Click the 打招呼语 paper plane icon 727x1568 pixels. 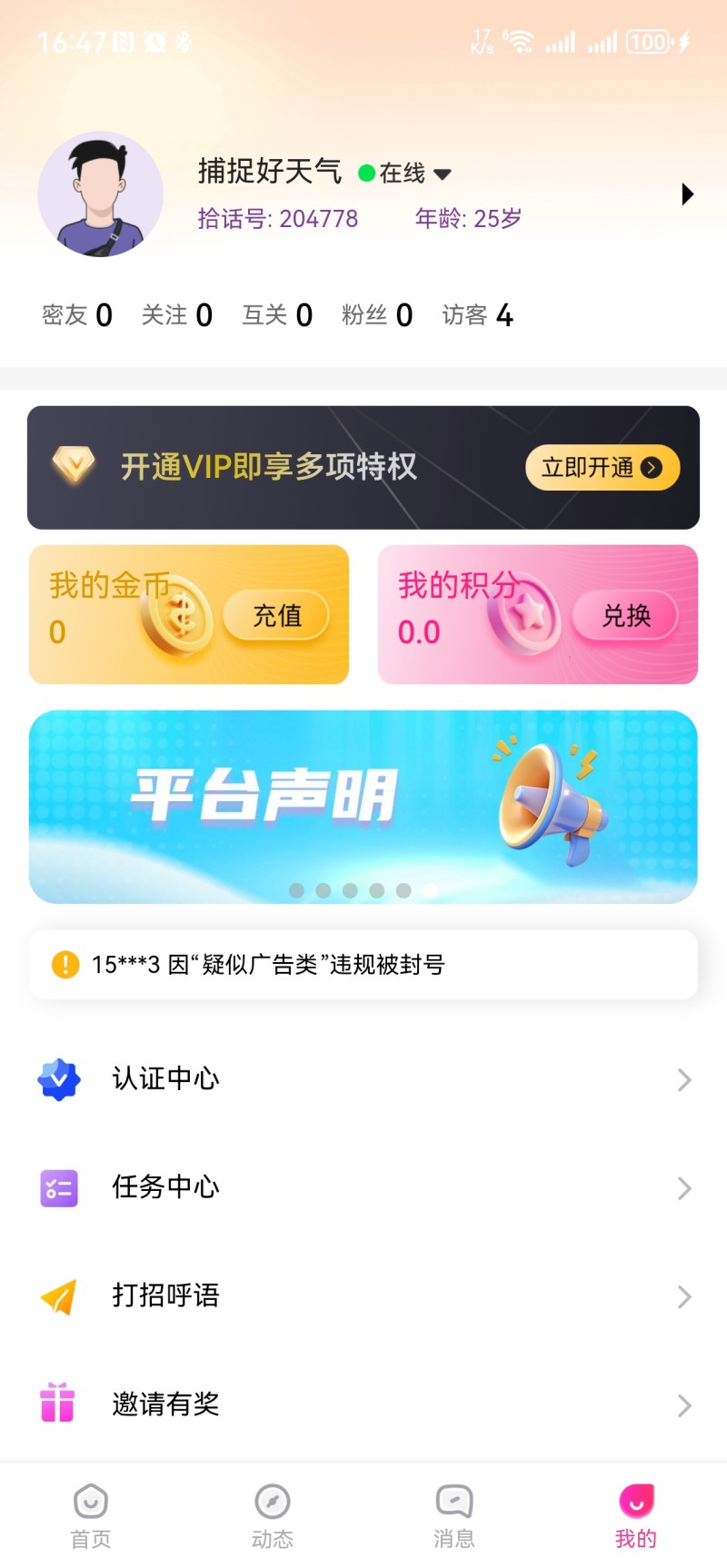point(57,1296)
